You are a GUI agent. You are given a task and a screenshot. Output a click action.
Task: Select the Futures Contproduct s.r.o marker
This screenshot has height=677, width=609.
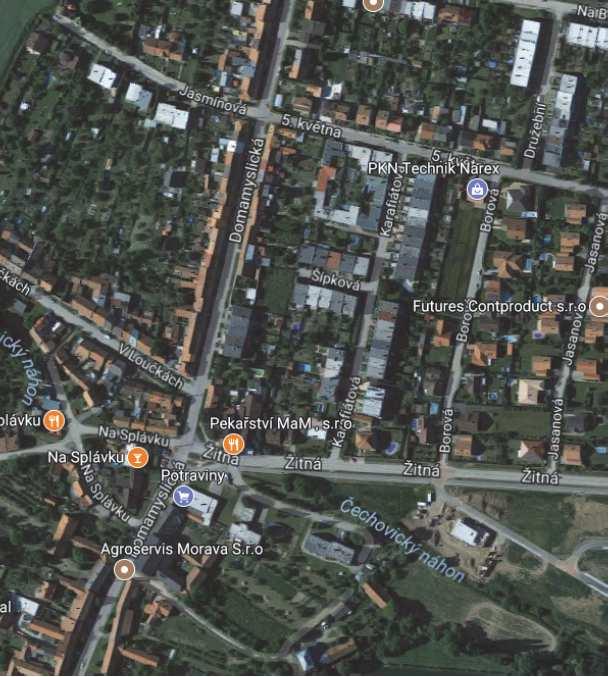pyautogui.click(x=599, y=306)
